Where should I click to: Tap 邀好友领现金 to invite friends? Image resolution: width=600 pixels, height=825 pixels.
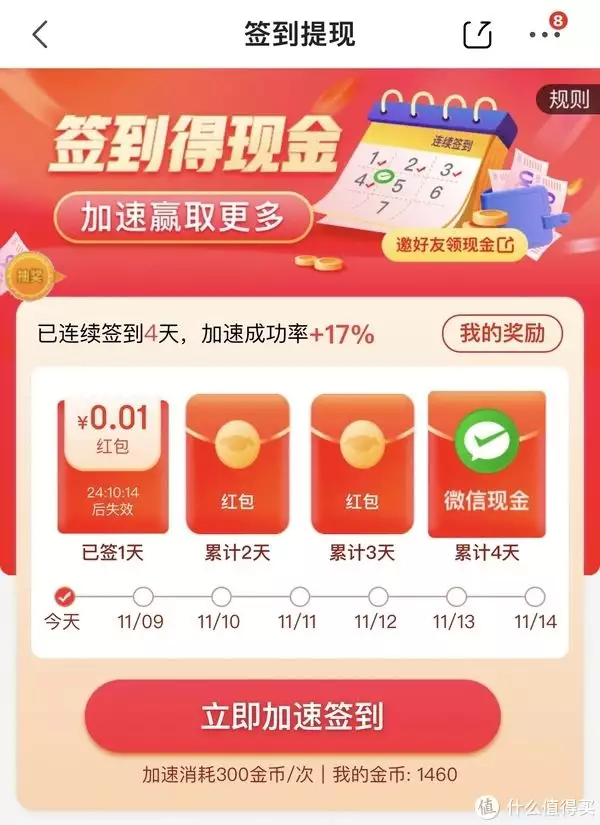(x=453, y=244)
